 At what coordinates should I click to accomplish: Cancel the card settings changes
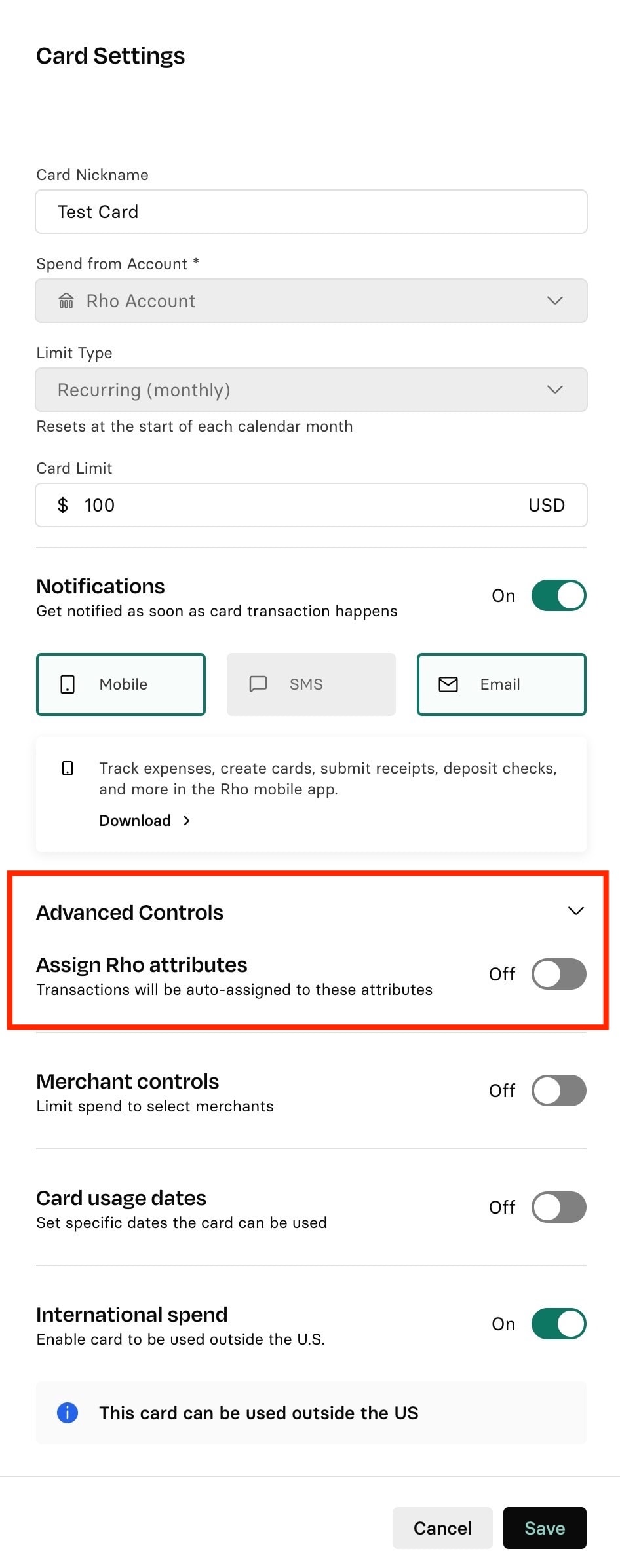click(x=442, y=1528)
